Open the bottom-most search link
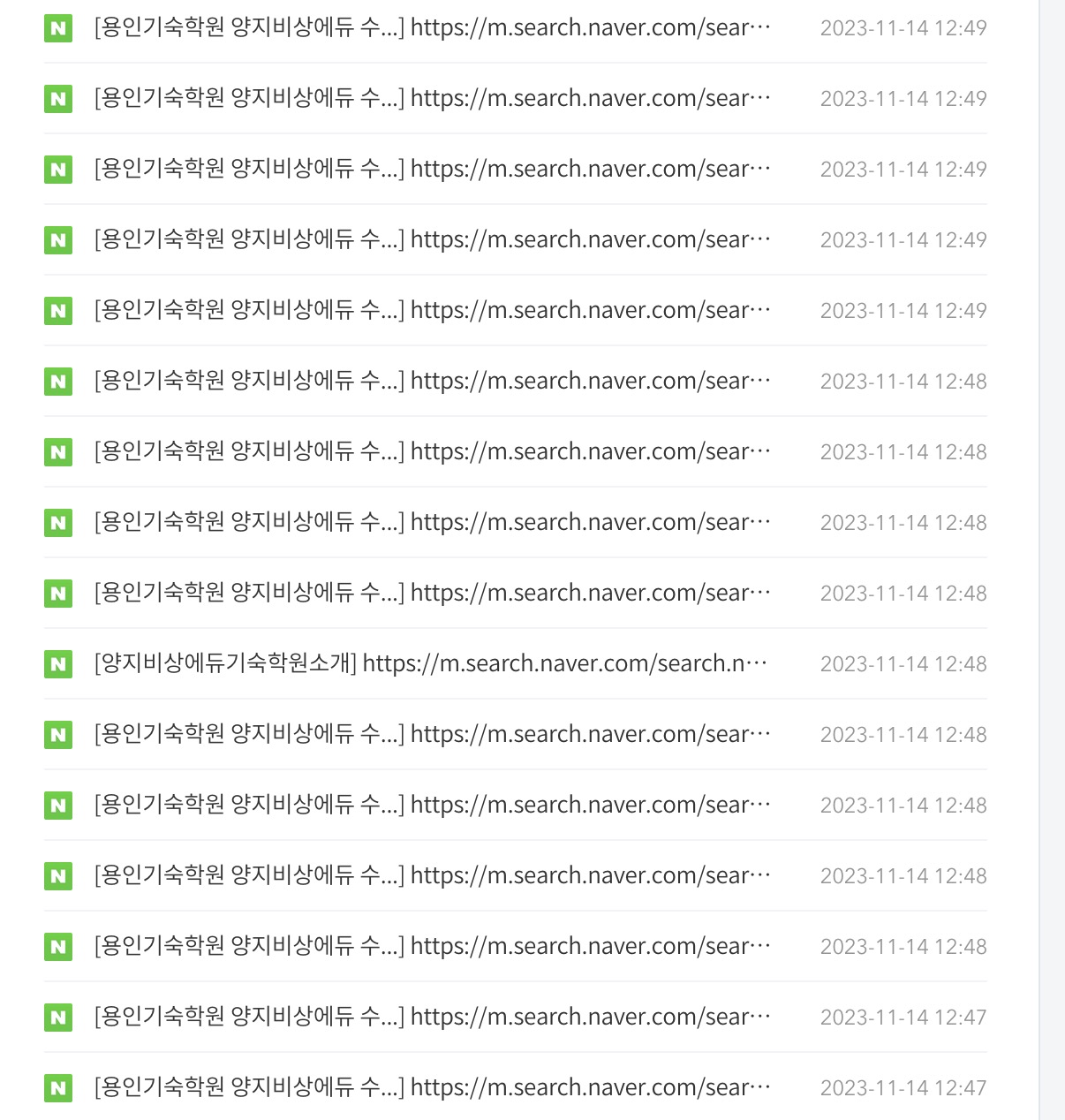The image size is (1065, 1120). 433,1087
